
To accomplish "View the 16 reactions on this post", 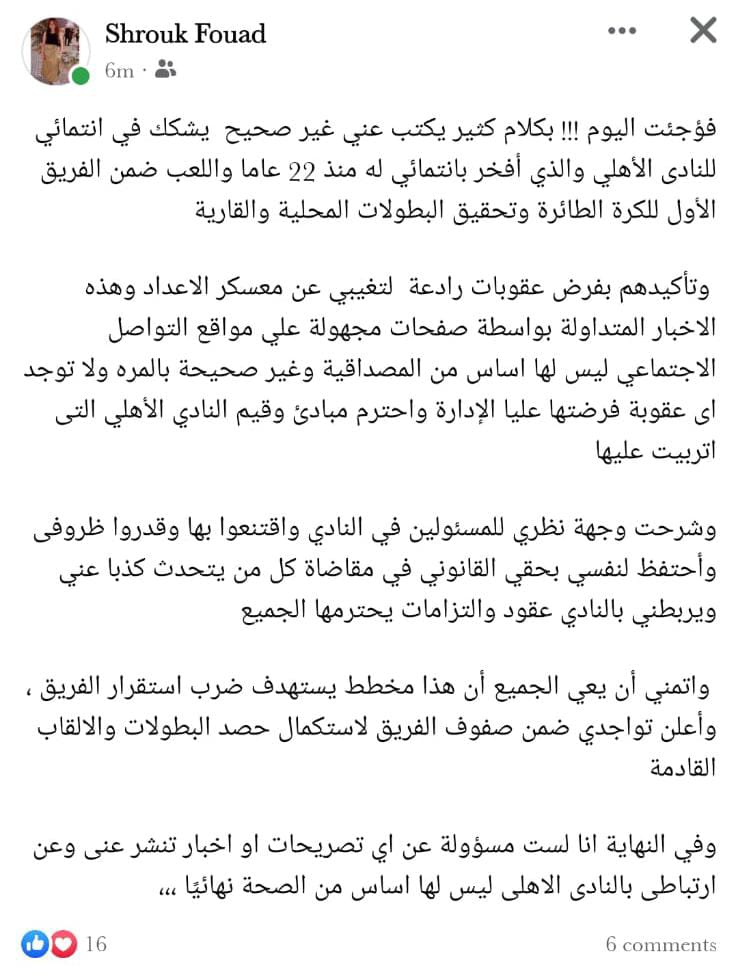I will click(64, 943).
